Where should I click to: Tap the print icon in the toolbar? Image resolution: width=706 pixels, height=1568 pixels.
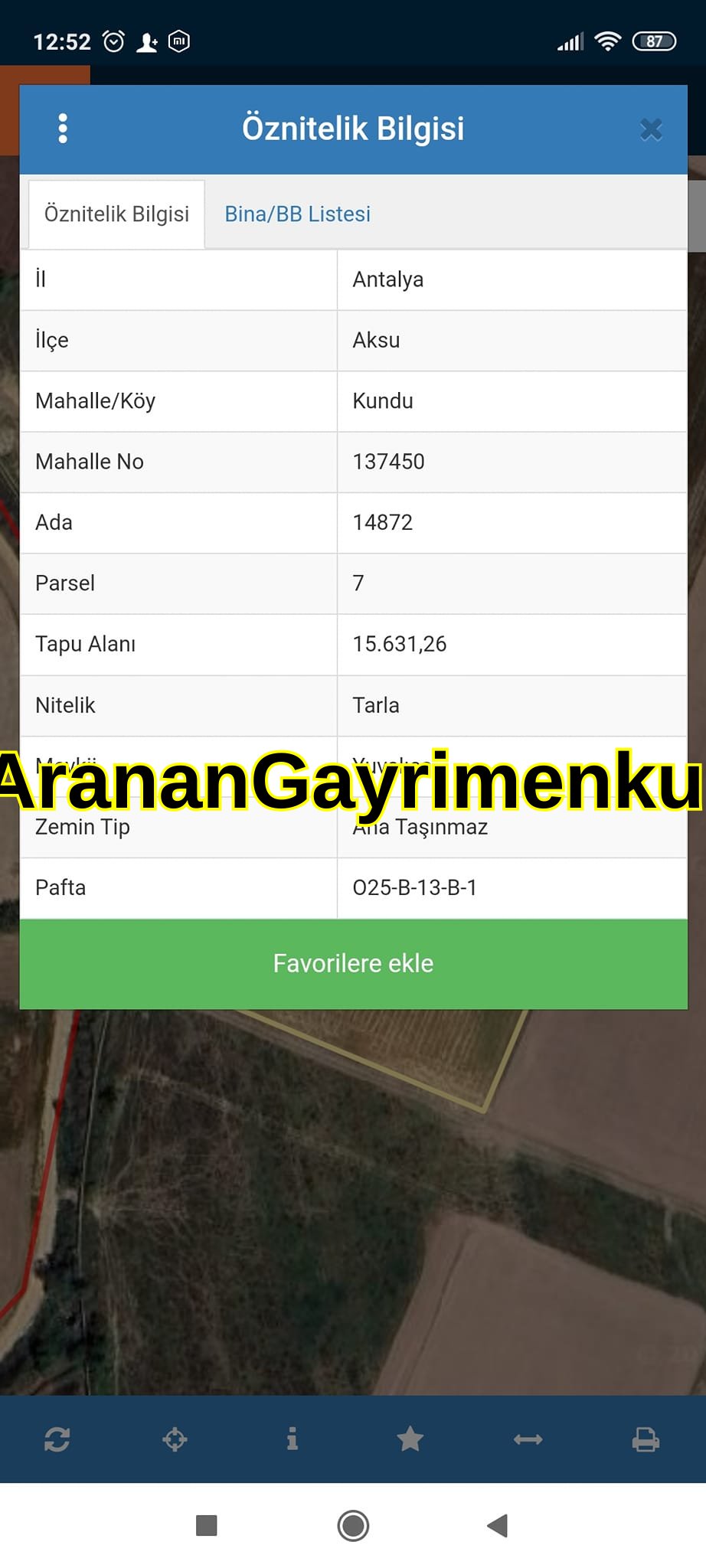click(646, 1439)
